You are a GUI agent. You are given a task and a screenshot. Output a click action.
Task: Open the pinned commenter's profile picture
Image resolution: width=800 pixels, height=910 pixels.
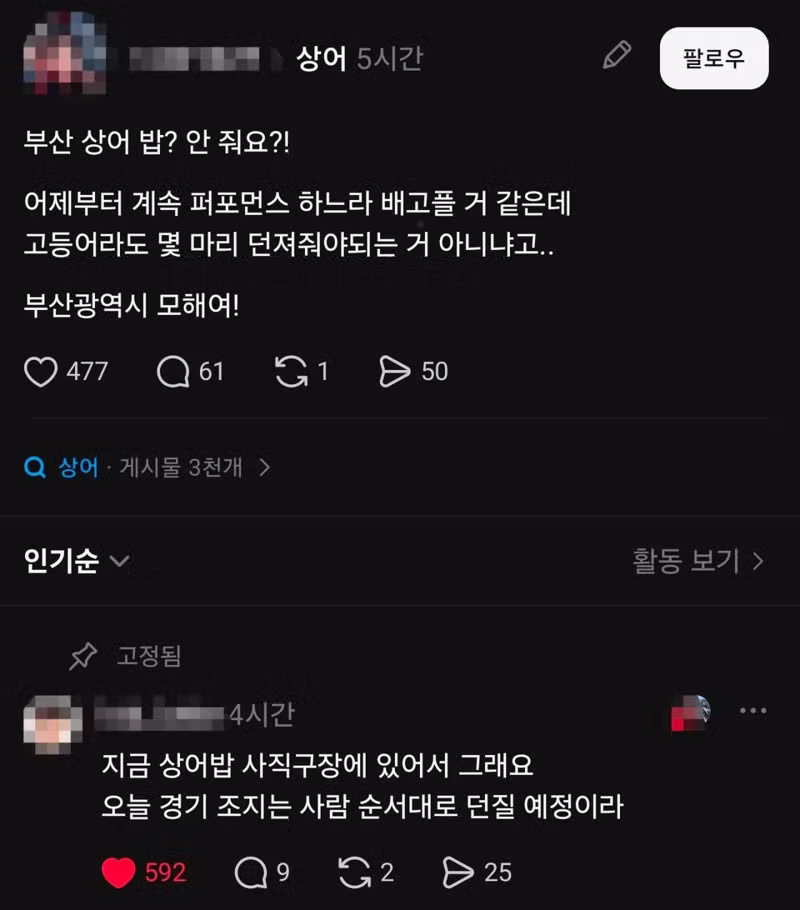pos(53,724)
